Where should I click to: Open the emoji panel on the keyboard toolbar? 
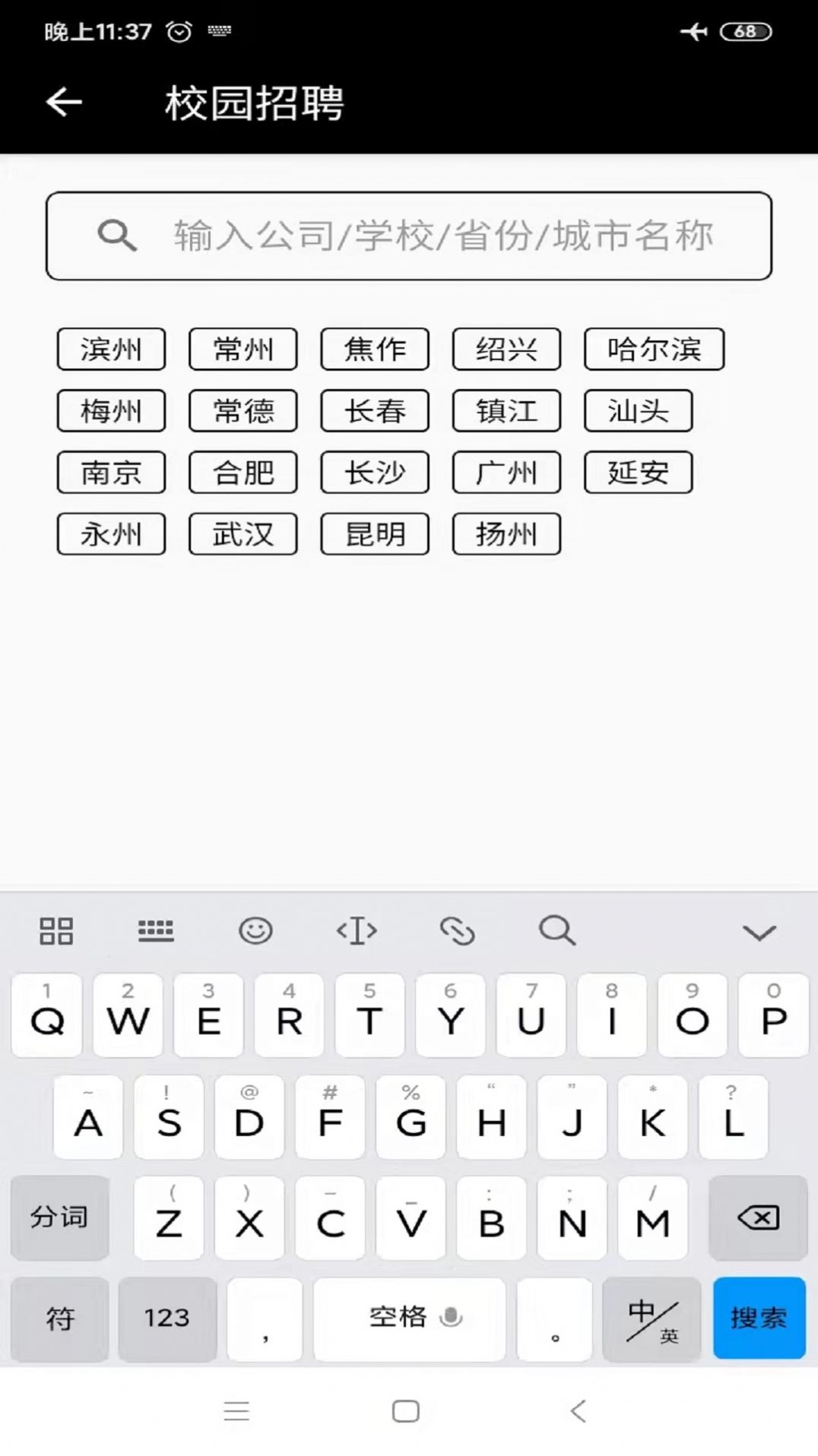256,930
